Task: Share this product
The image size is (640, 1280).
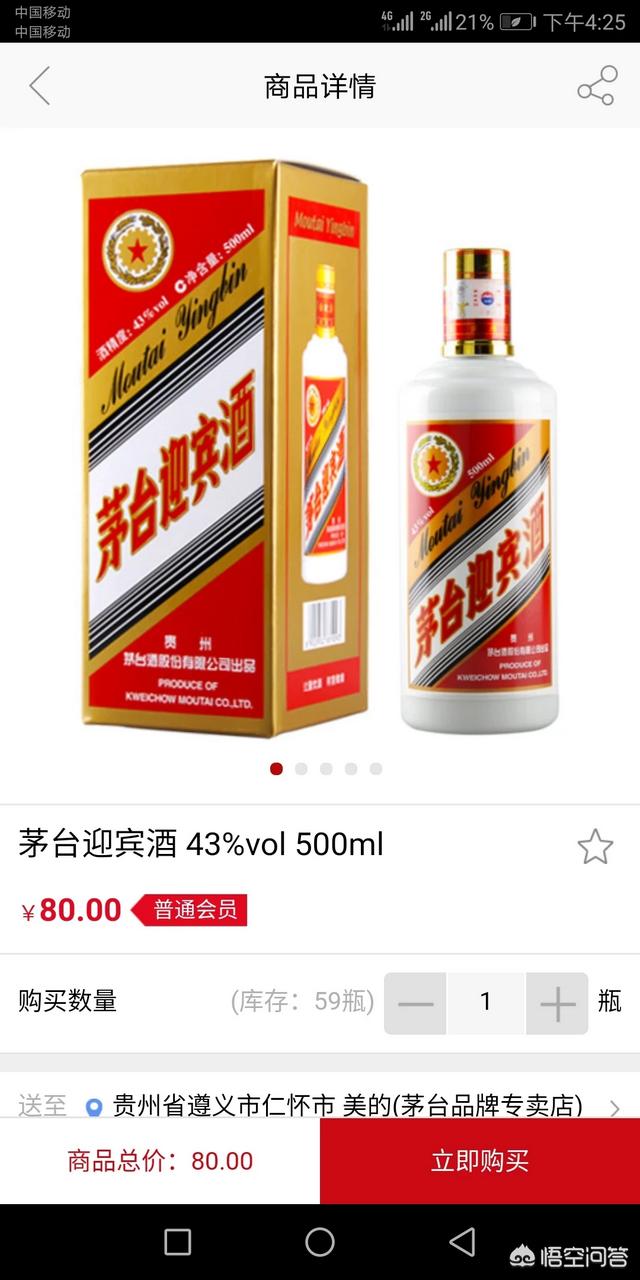Action: [596, 86]
